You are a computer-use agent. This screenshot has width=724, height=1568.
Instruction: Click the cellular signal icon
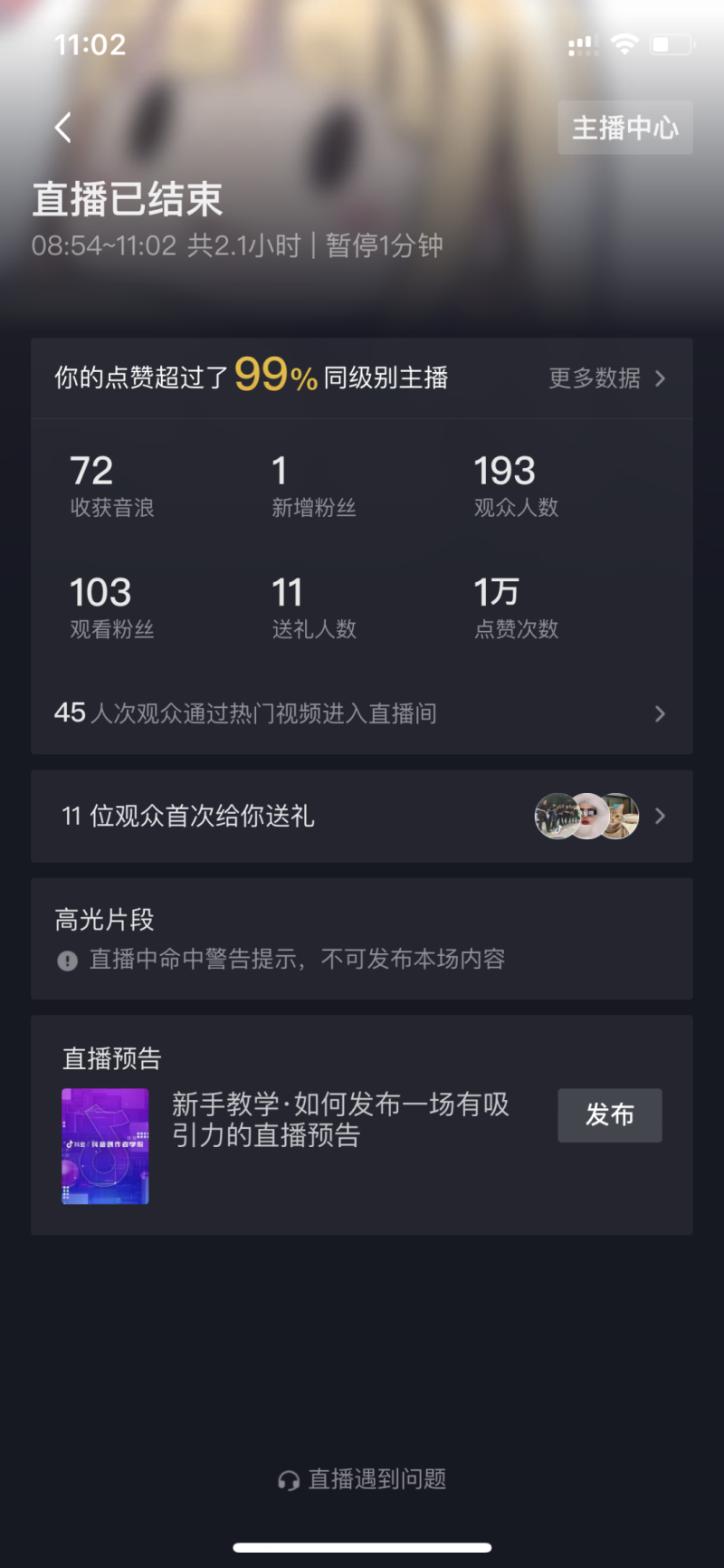[582, 42]
